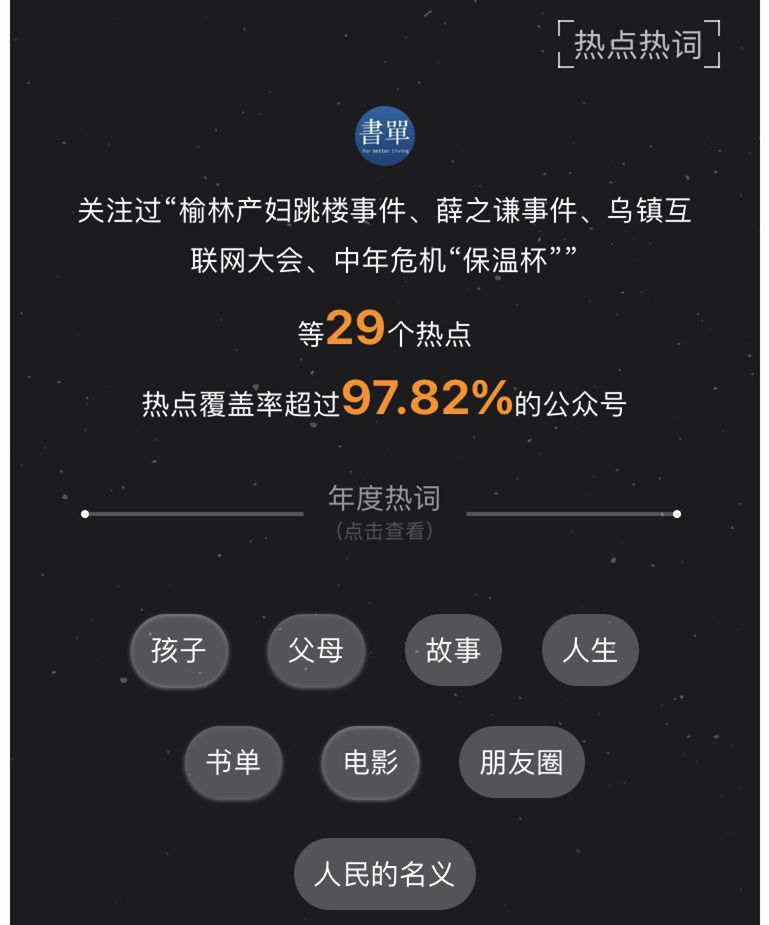
Task: View the 人民的名义 hot word
Action: [384, 875]
